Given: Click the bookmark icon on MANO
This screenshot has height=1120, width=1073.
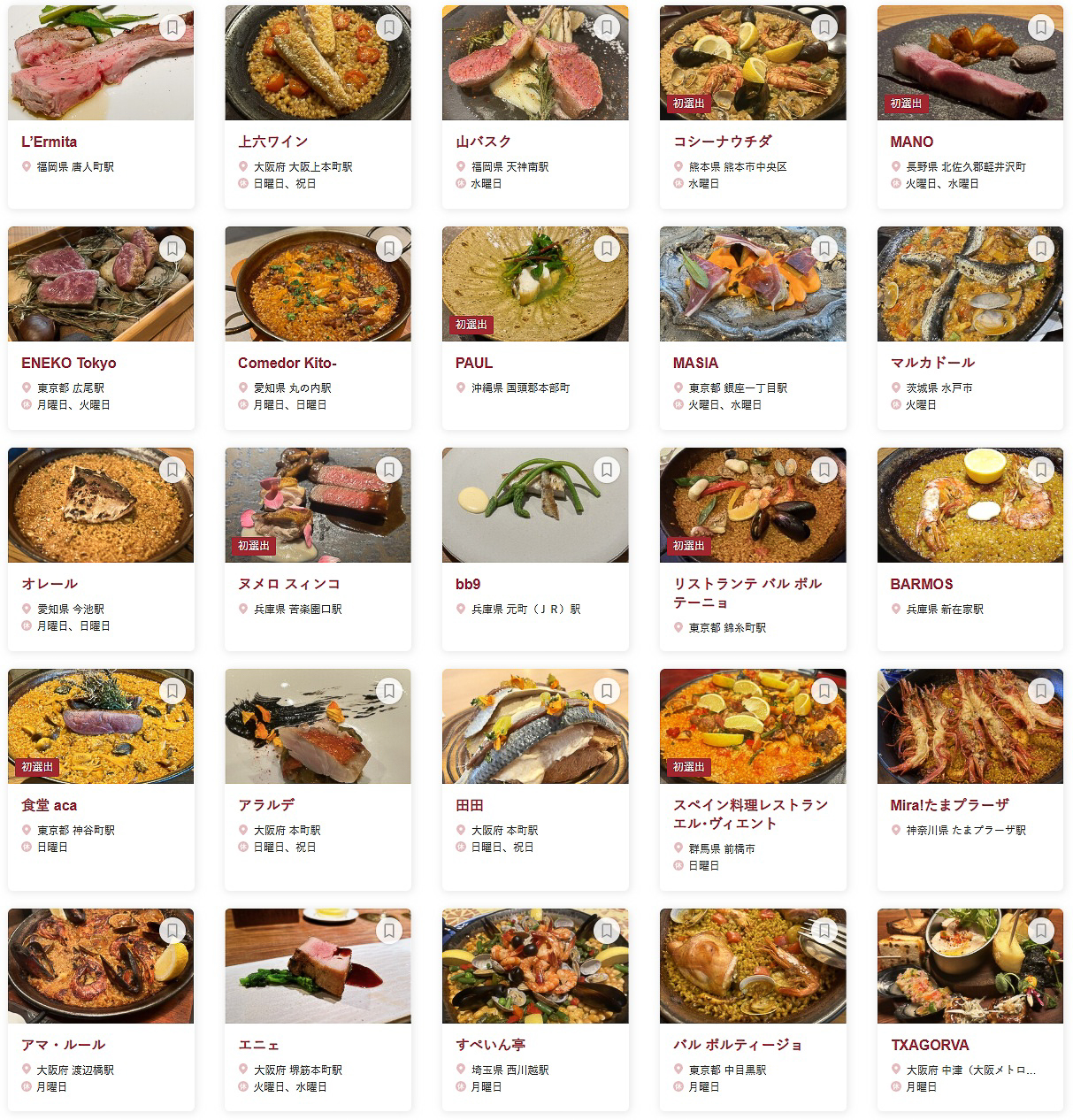Looking at the screenshot, I should [1042, 27].
